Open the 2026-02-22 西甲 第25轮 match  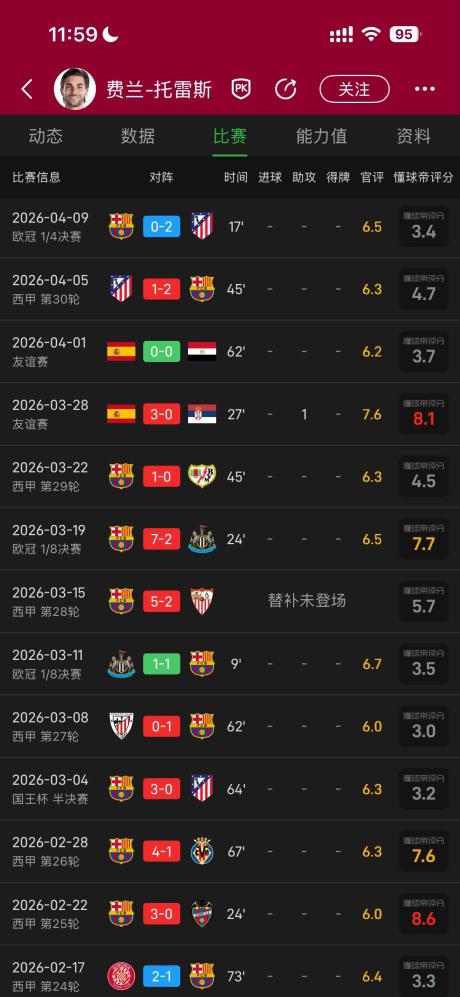pos(230,914)
